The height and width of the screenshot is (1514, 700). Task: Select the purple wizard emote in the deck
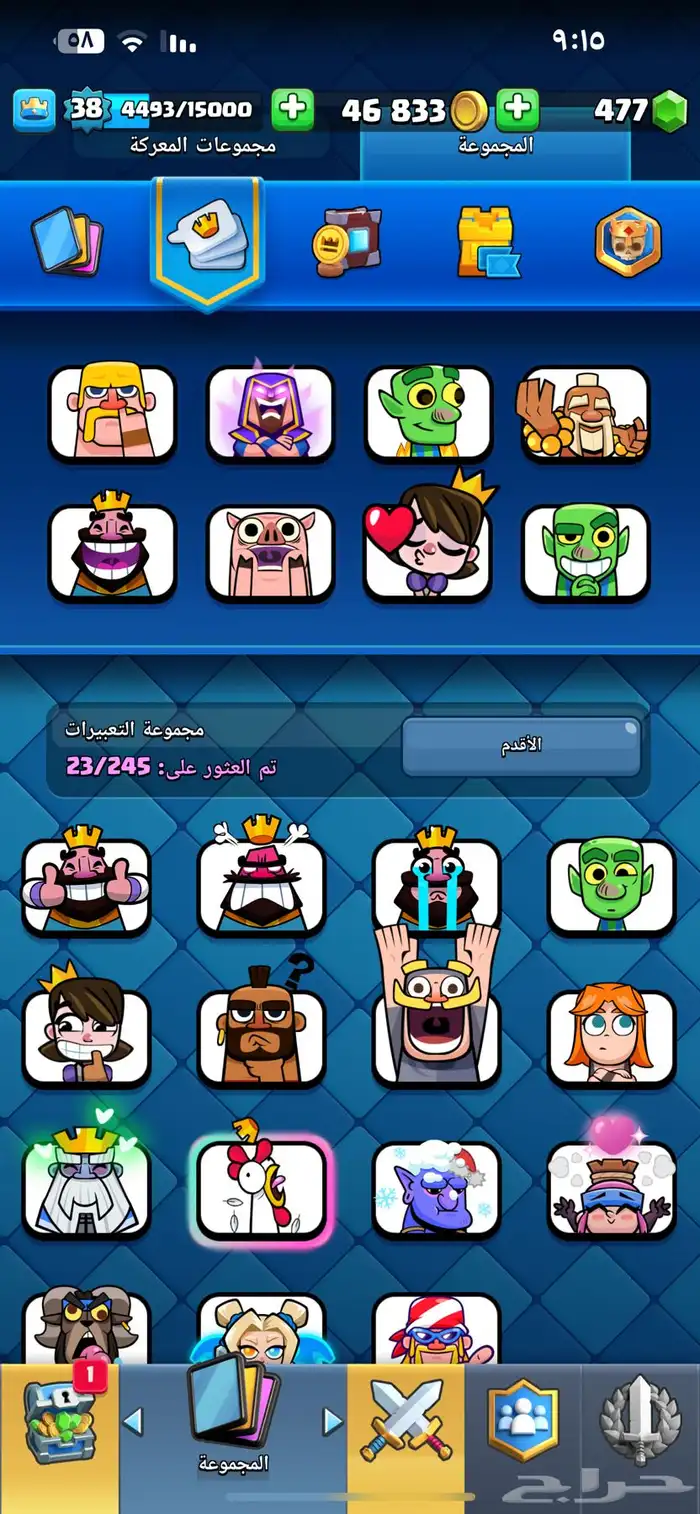click(270, 413)
